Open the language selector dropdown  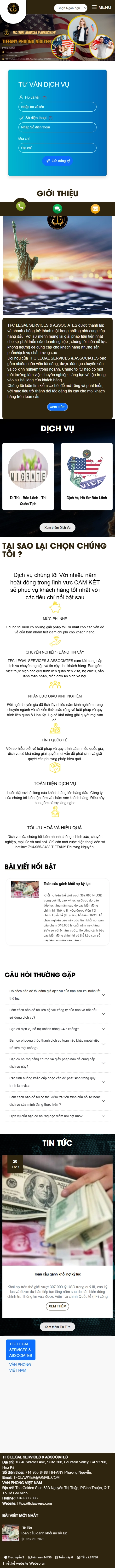point(70,8)
